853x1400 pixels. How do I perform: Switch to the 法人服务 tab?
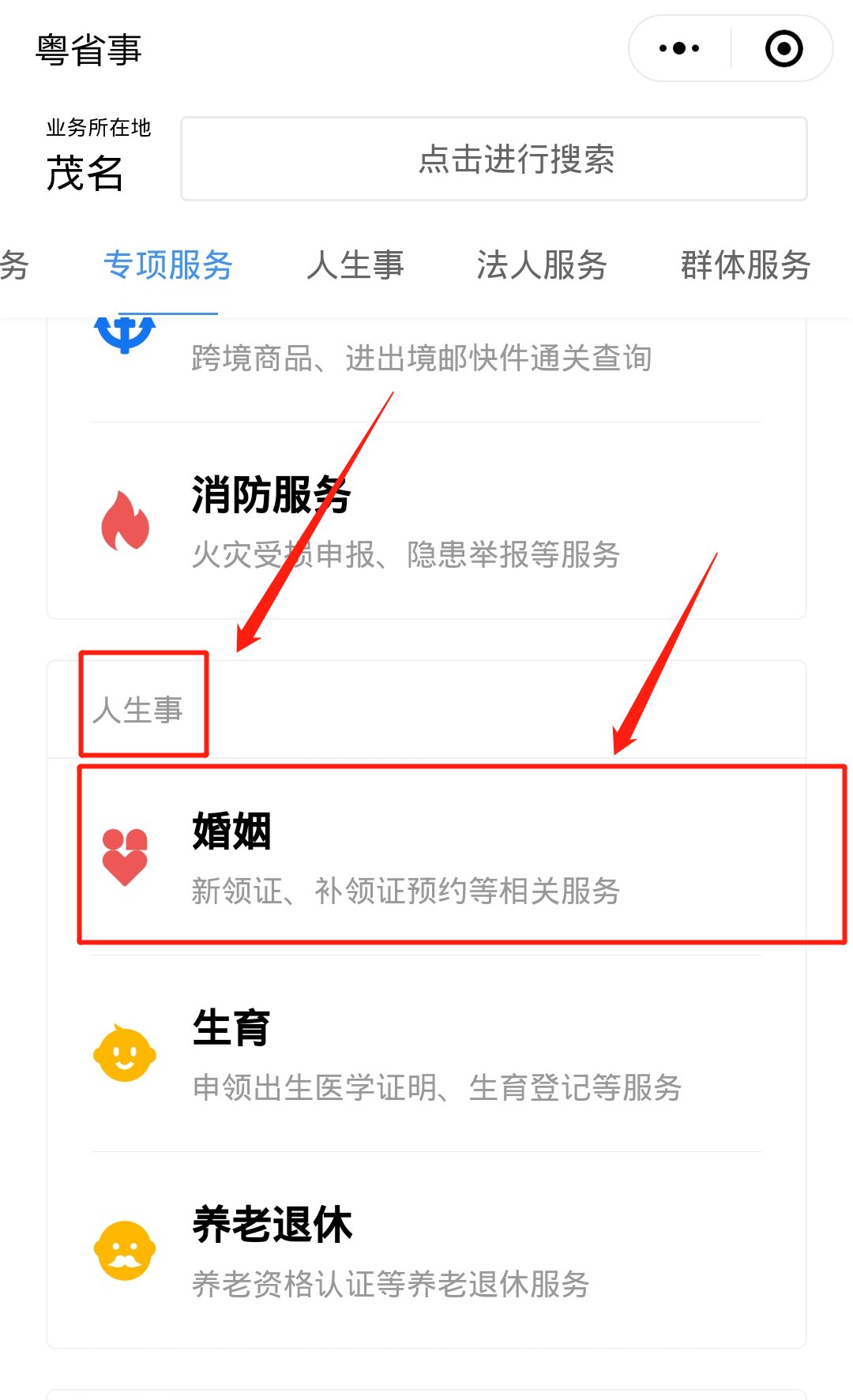pyautogui.click(x=541, y=265)
